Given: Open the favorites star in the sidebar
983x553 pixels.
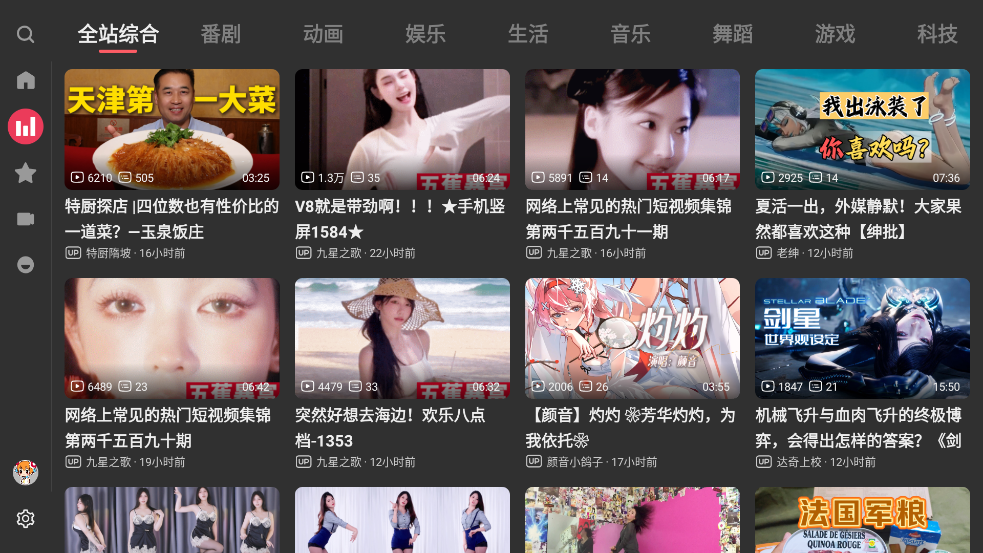Looking at the screenshot, I should click(26, 173).
